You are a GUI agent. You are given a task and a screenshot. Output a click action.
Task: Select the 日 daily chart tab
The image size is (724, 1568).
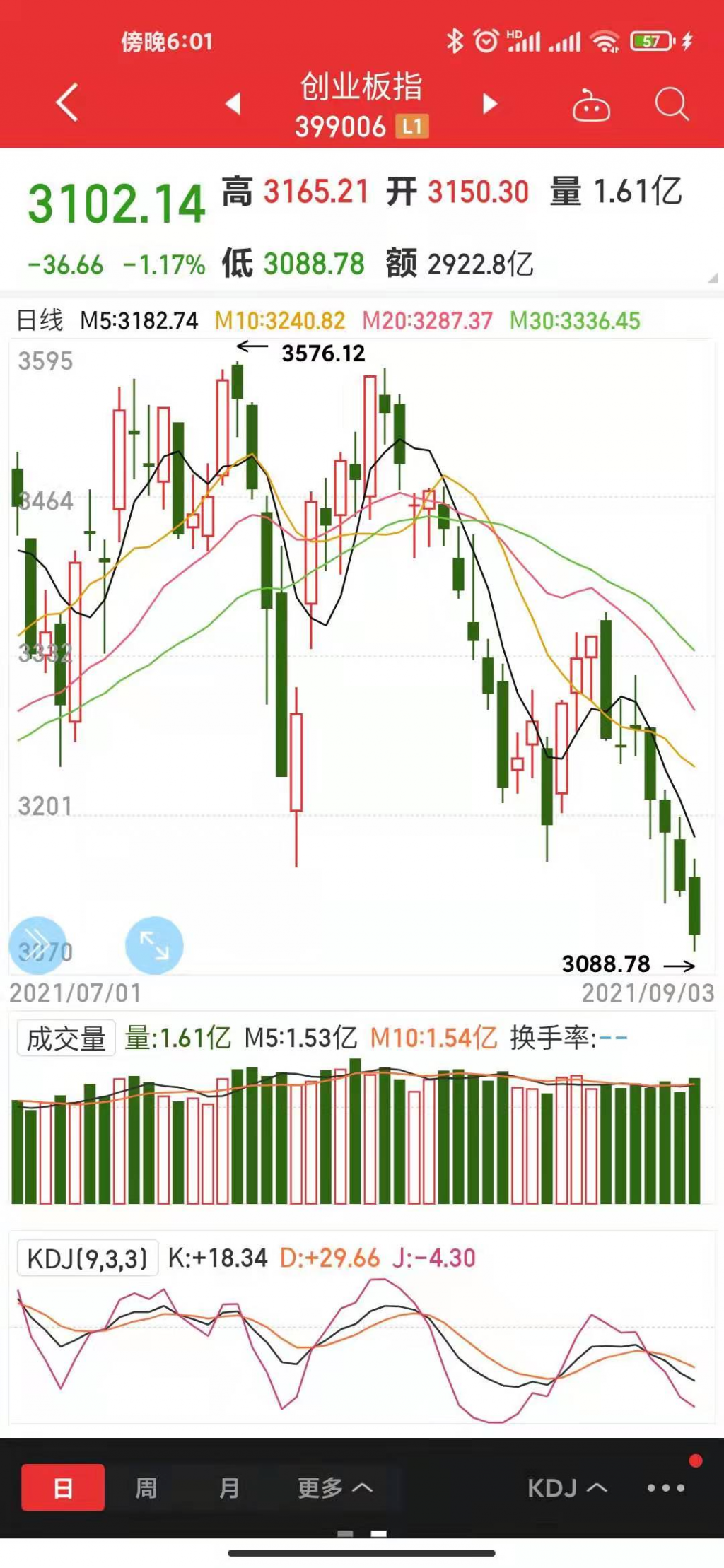[63, 1487]
